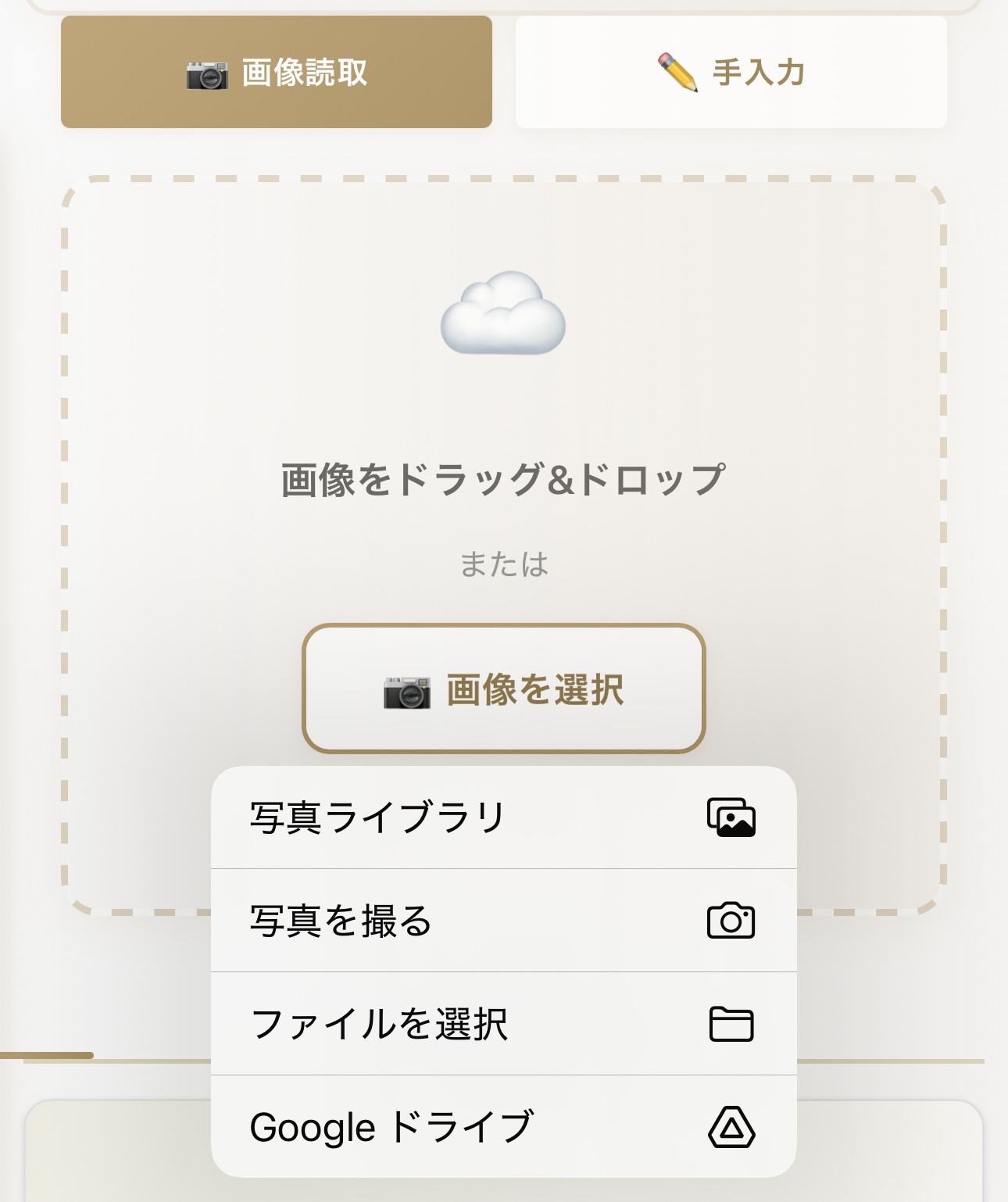Tap the 画像を選択 button
Screen dimensions: 1008x1202
coord(504,689)
